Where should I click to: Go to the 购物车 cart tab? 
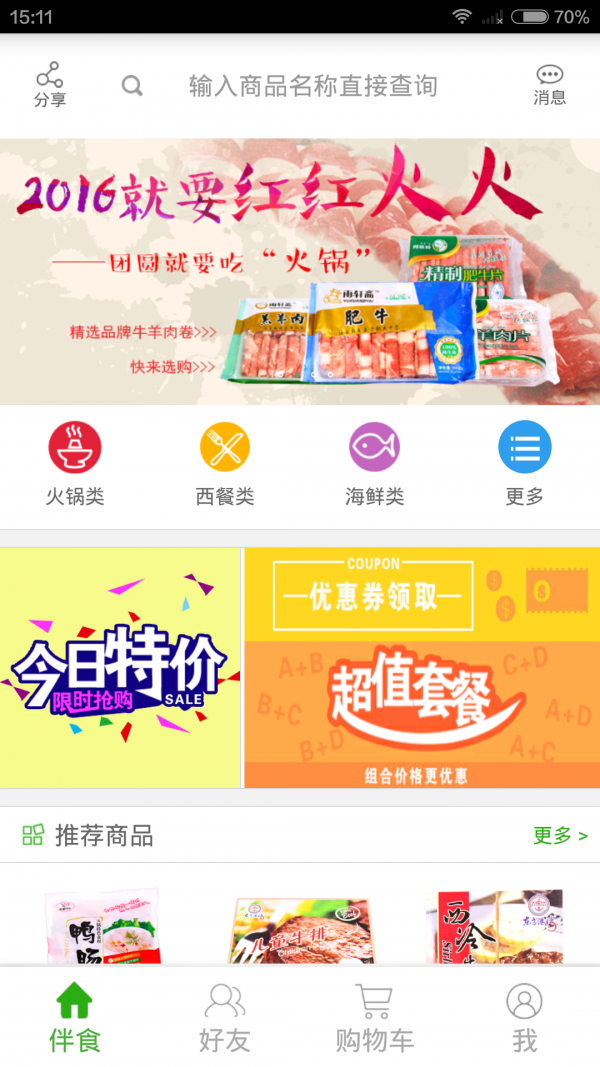[x=374, y=1017]
